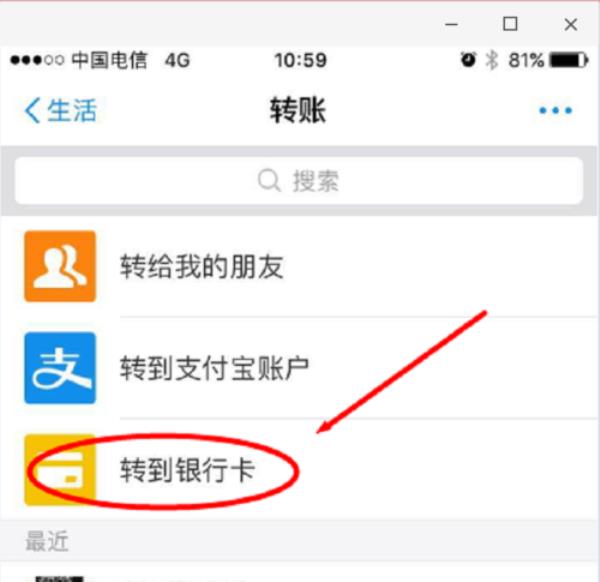Select 转到支付宝账户

214,368
